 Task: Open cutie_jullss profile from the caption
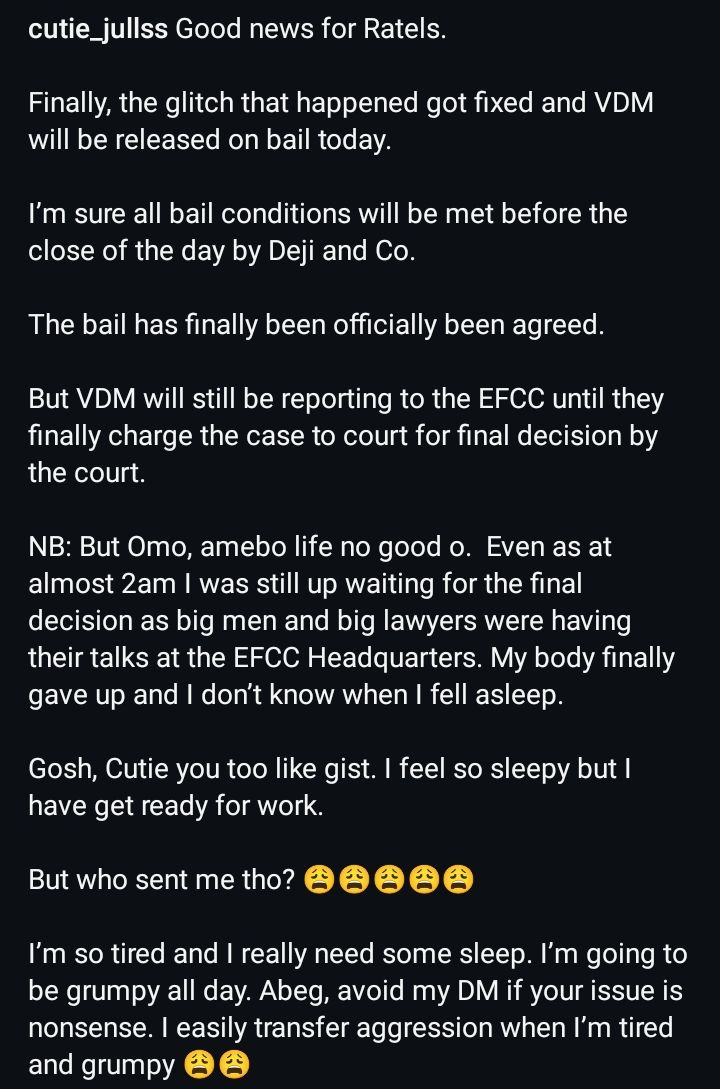(97, 29)
